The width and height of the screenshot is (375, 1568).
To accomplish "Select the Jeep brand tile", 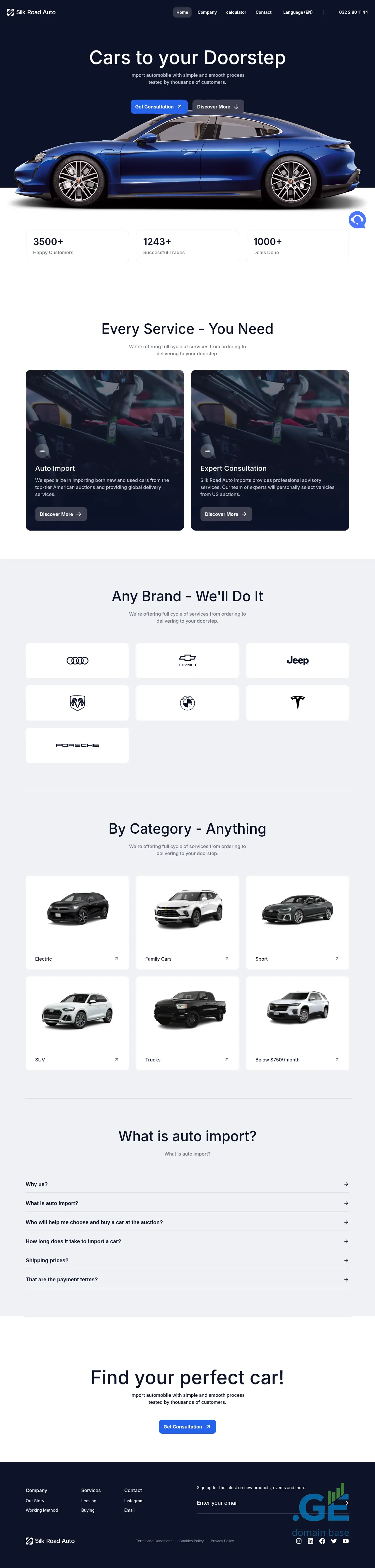I will click(x=297, y=660).
